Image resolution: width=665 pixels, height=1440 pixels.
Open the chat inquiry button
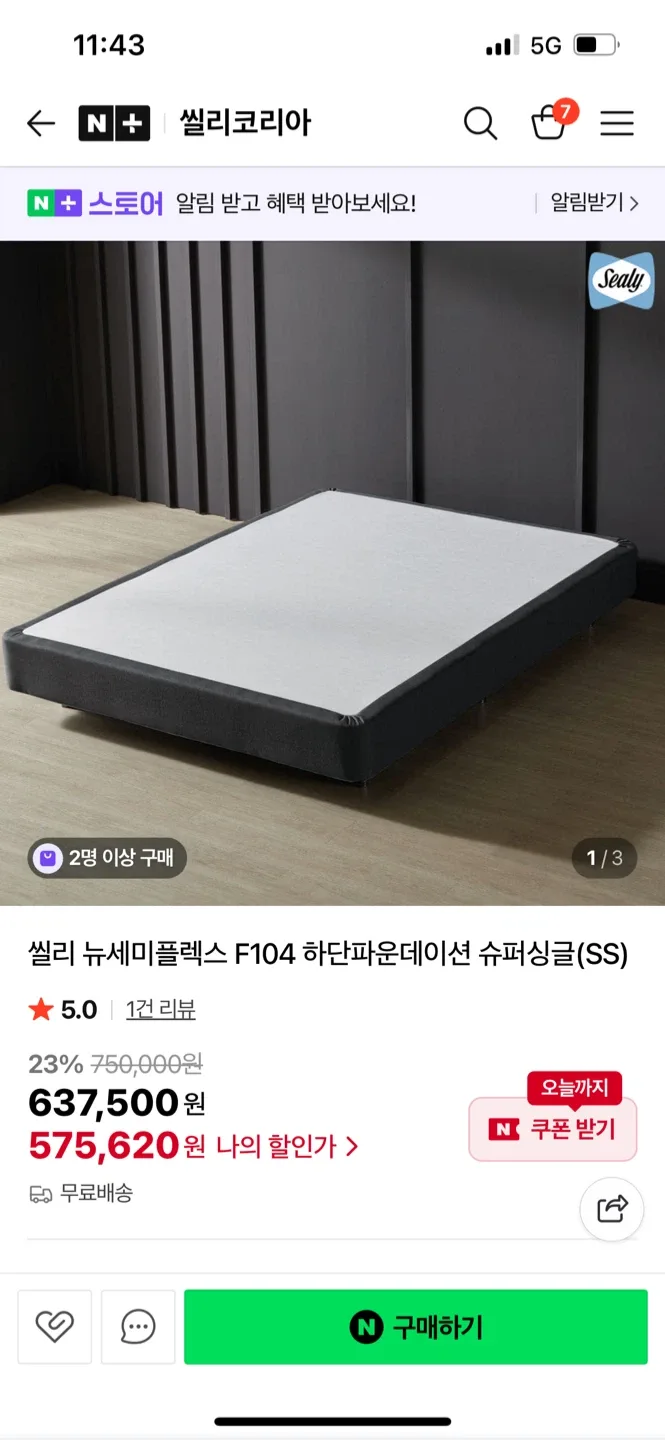[138, 1327]
